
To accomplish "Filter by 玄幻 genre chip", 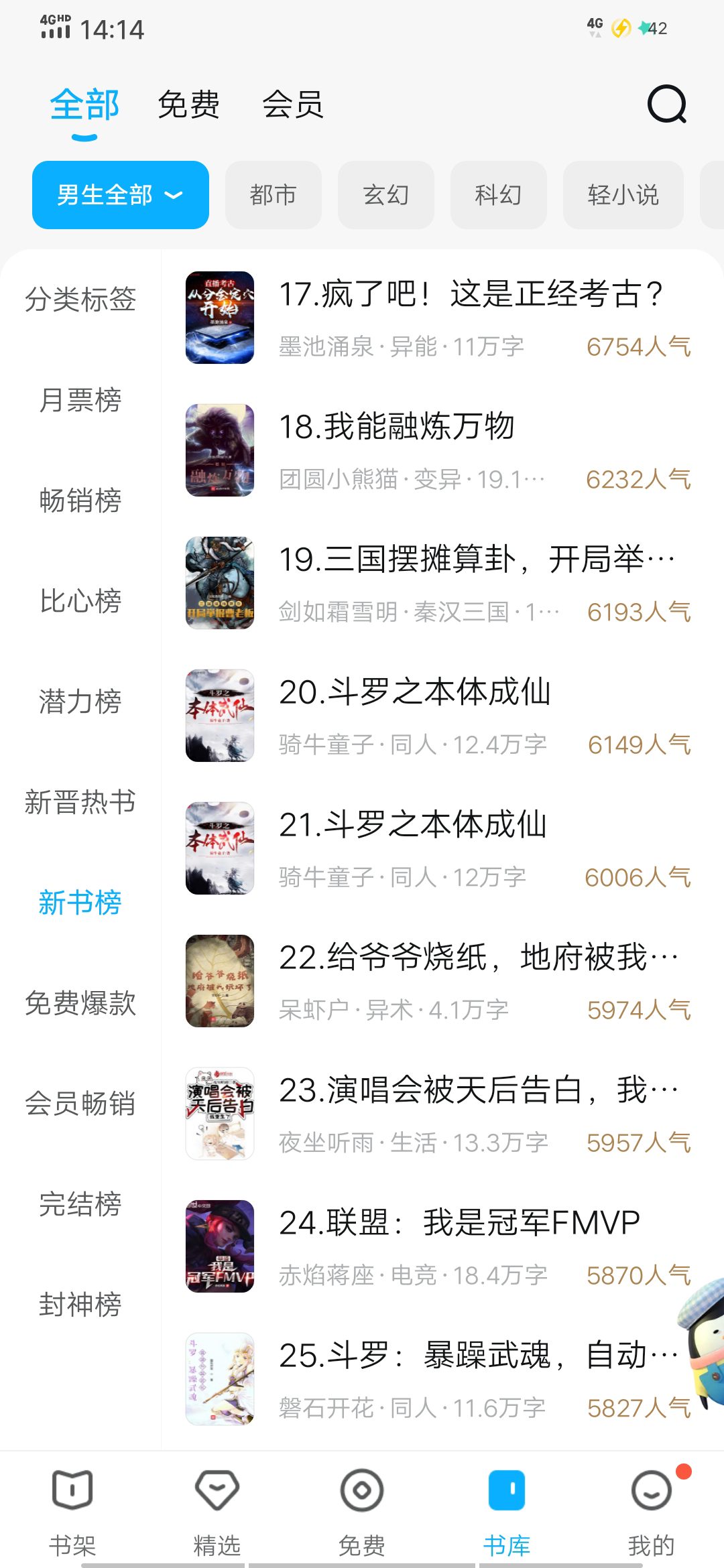I will pos(385,195).
